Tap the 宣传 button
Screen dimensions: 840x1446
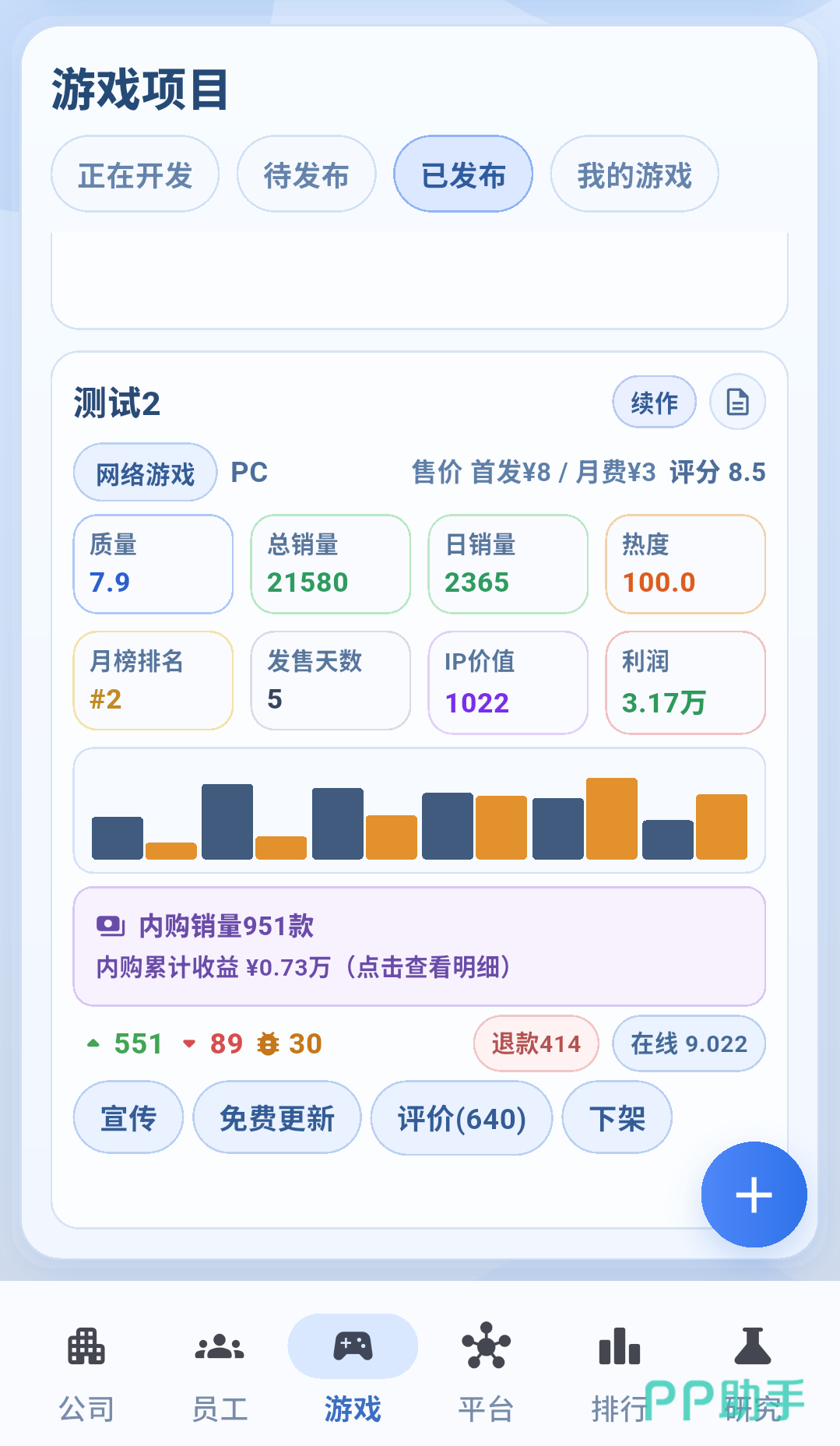click(128, 1117)
